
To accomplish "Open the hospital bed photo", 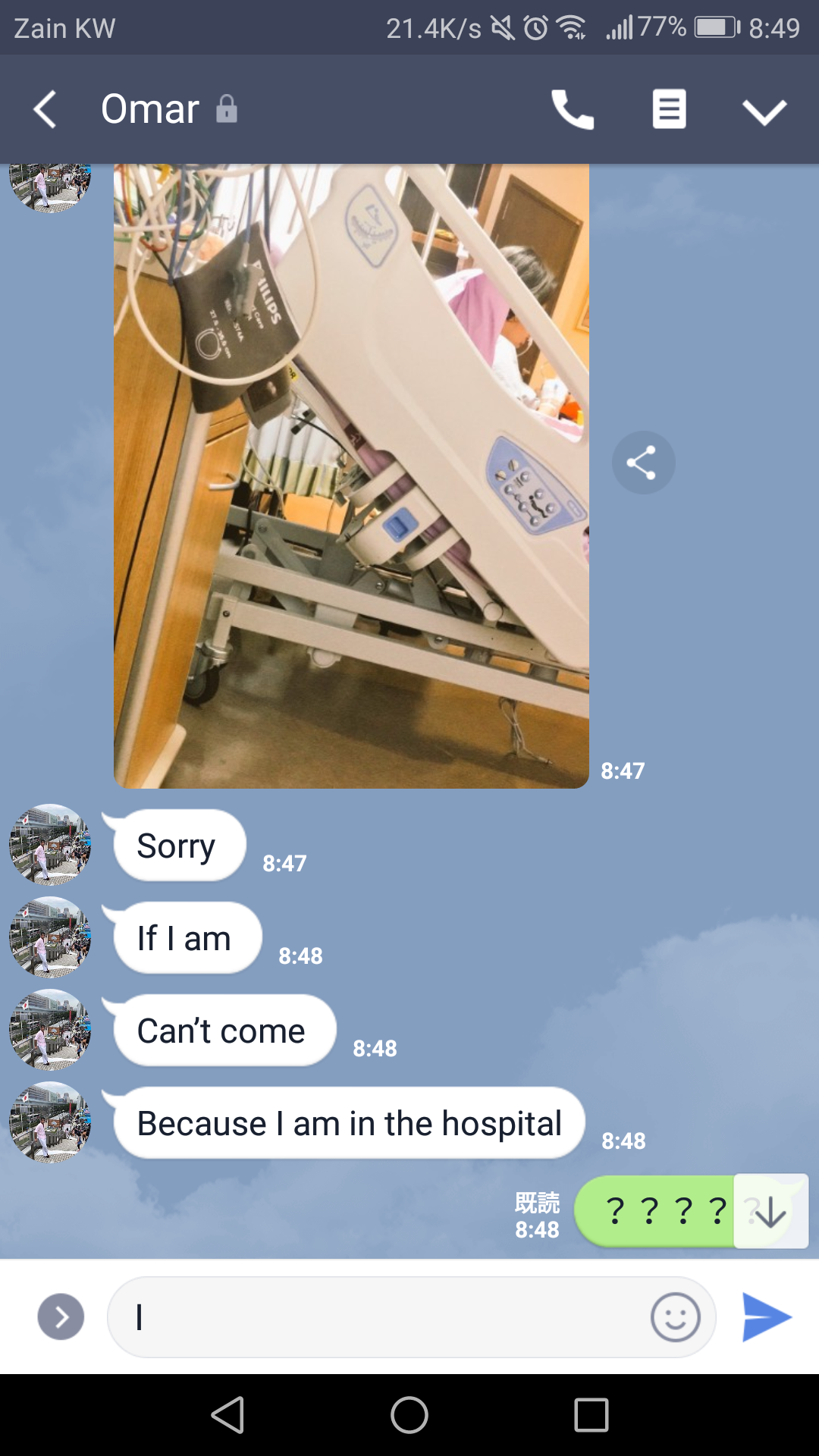I will point(351,475).
